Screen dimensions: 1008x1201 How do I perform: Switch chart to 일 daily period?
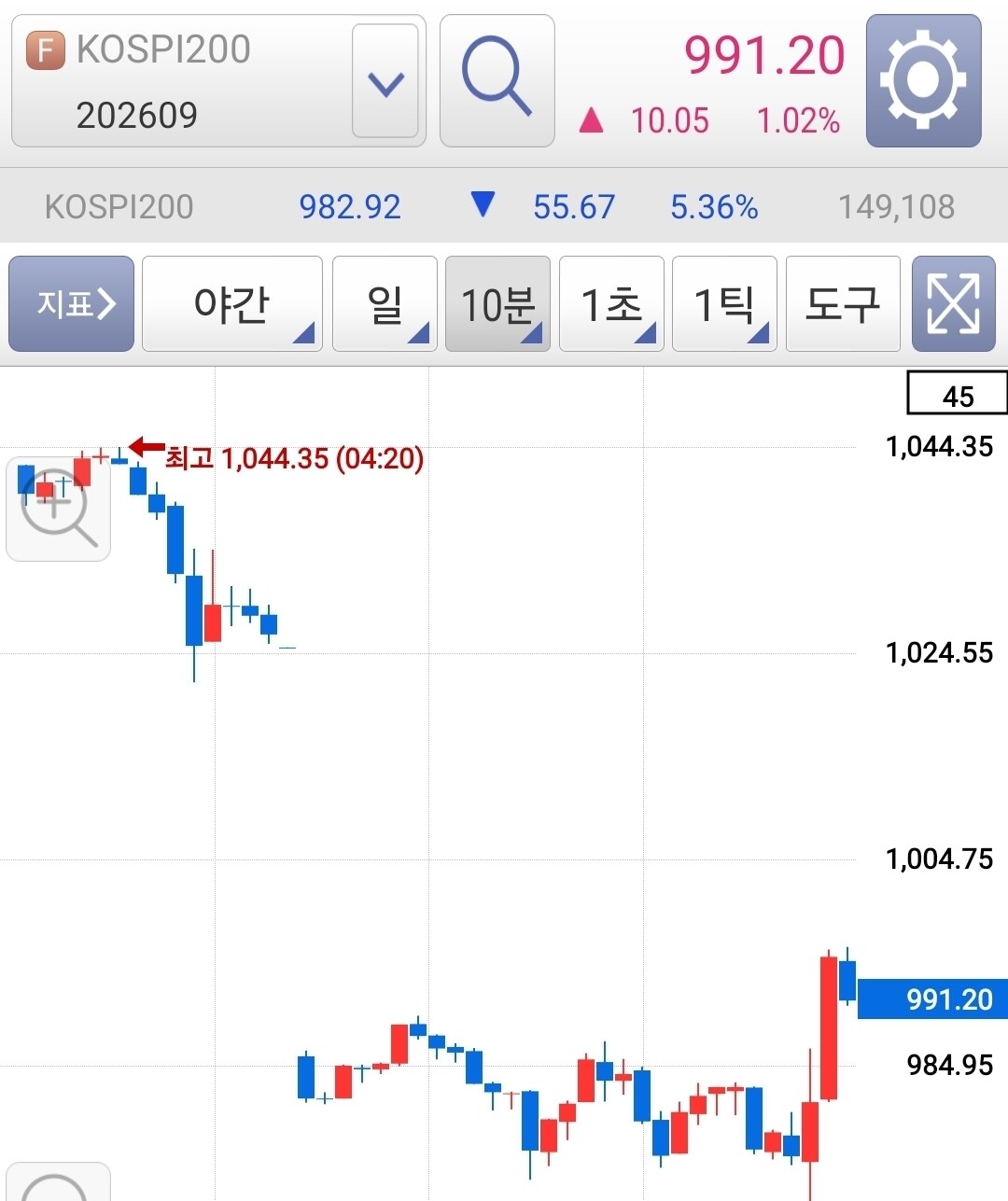point(385,304)
